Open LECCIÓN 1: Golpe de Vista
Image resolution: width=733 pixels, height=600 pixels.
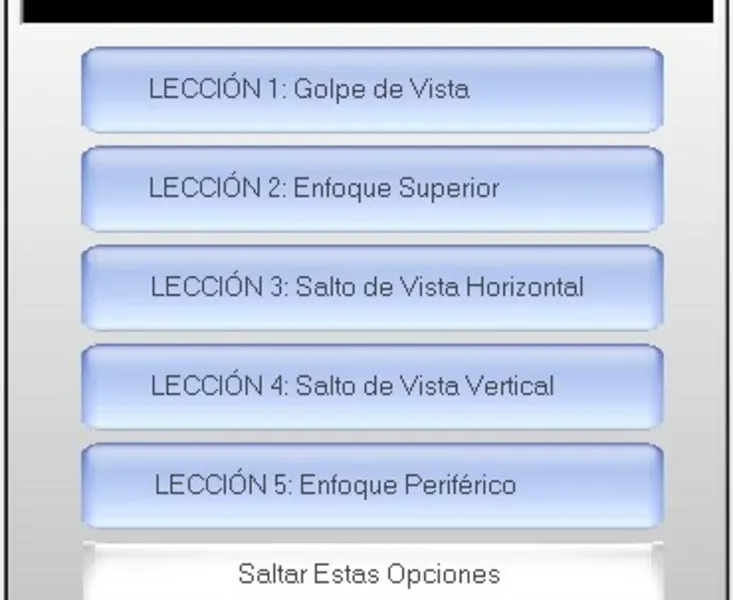pyautogui.click(x=371, y=89)
